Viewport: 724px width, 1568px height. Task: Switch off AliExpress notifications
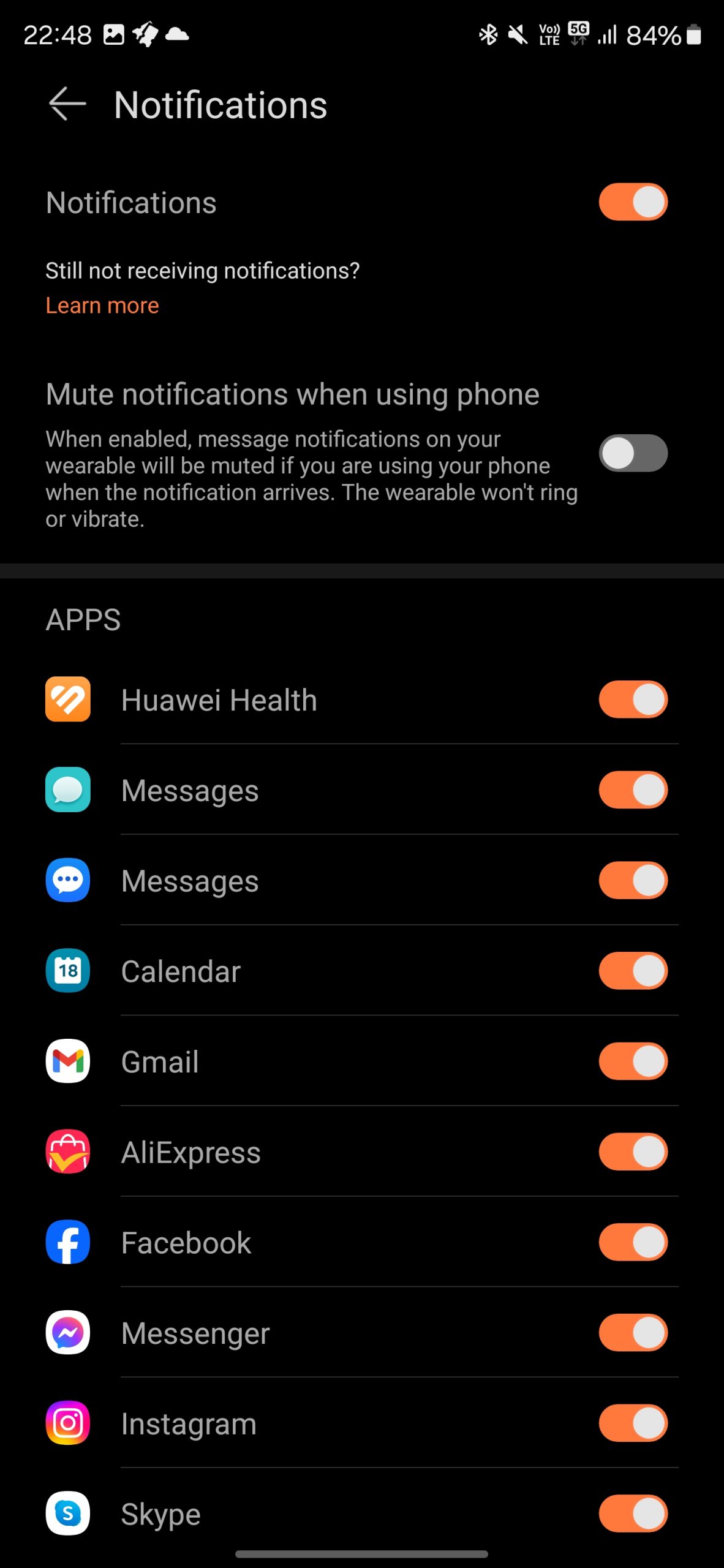(x=633, y=1151)
